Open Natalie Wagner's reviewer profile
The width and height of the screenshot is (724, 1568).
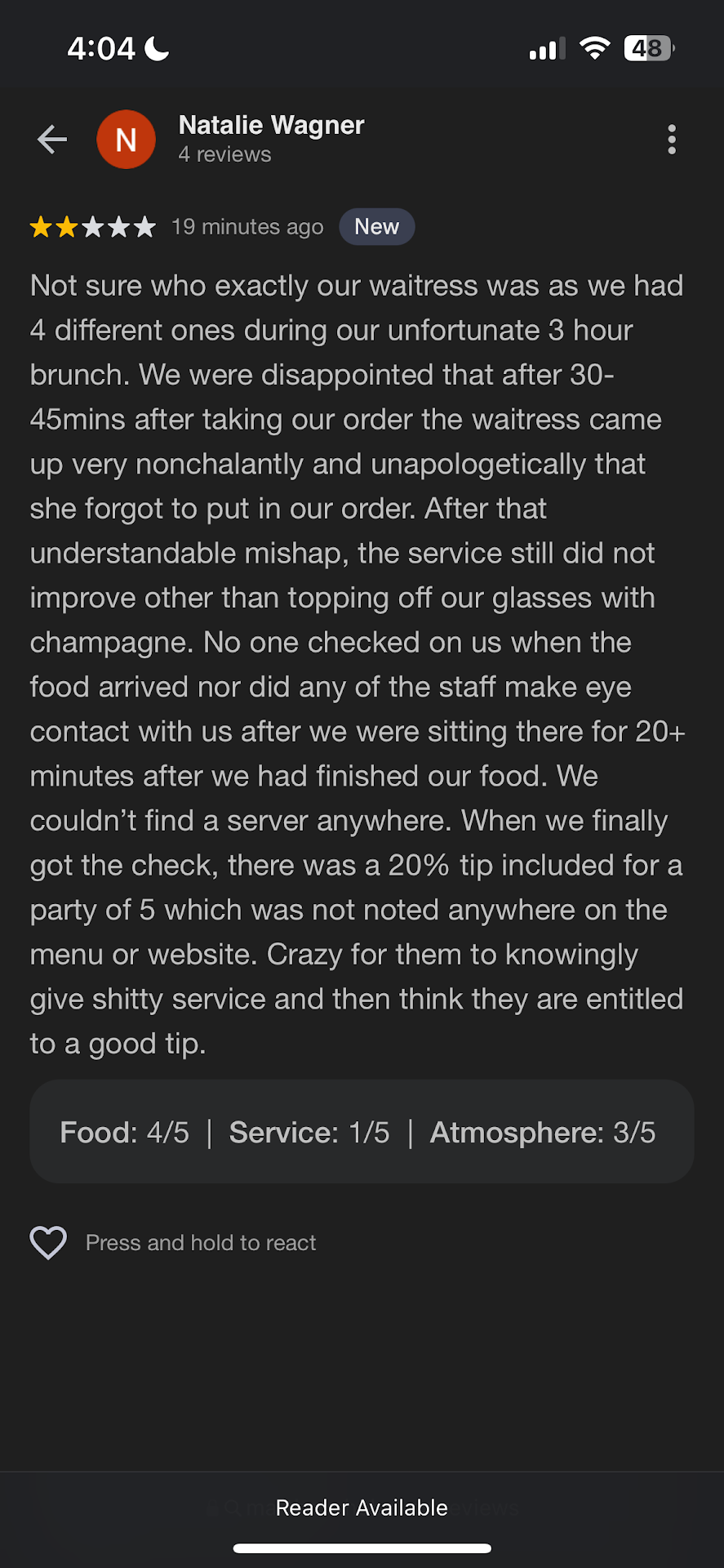point(270,126)
